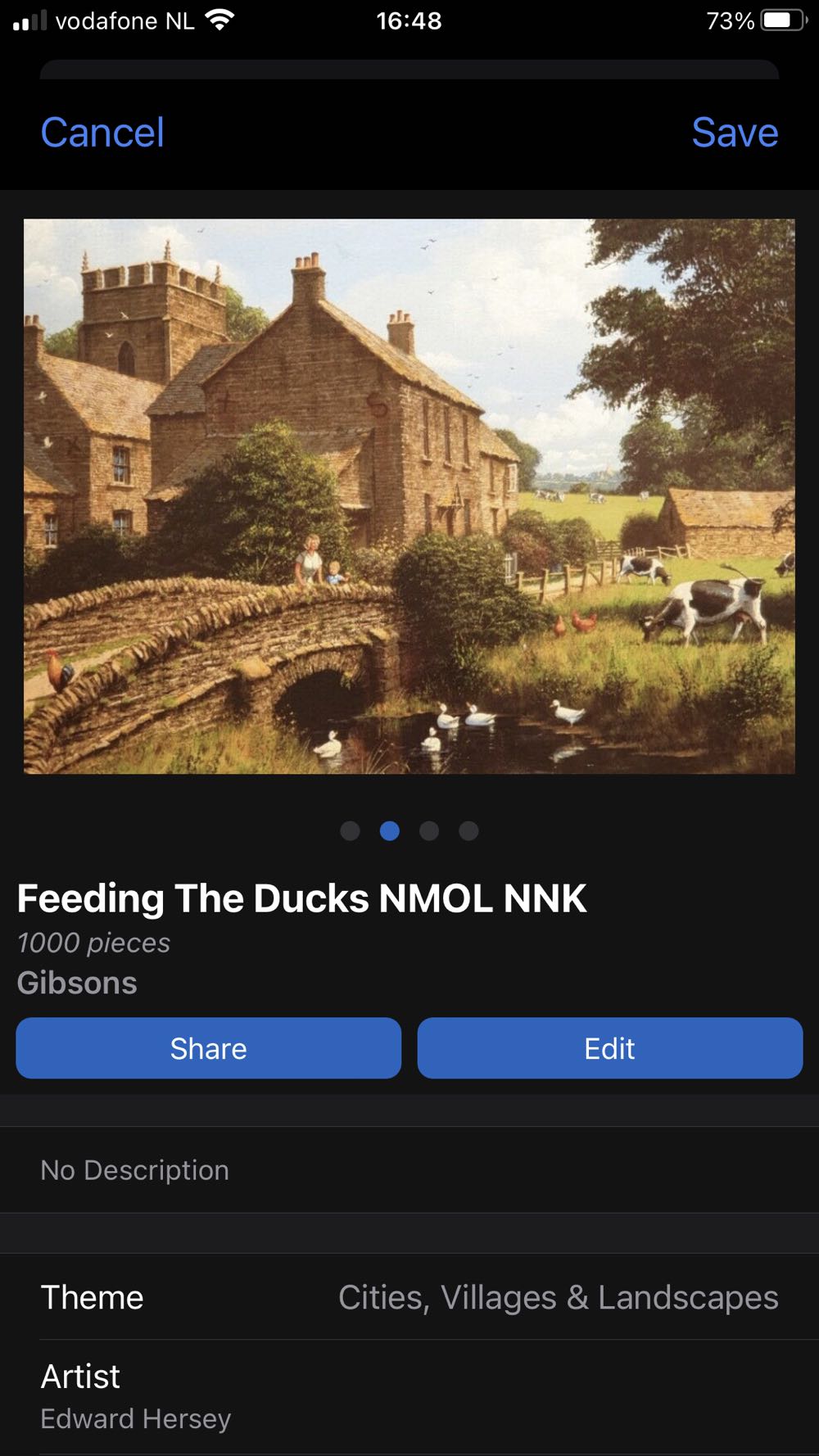Screen dimensions: 819x1456
Task: Select the Gibsons brand label
Action: point(77,983)
